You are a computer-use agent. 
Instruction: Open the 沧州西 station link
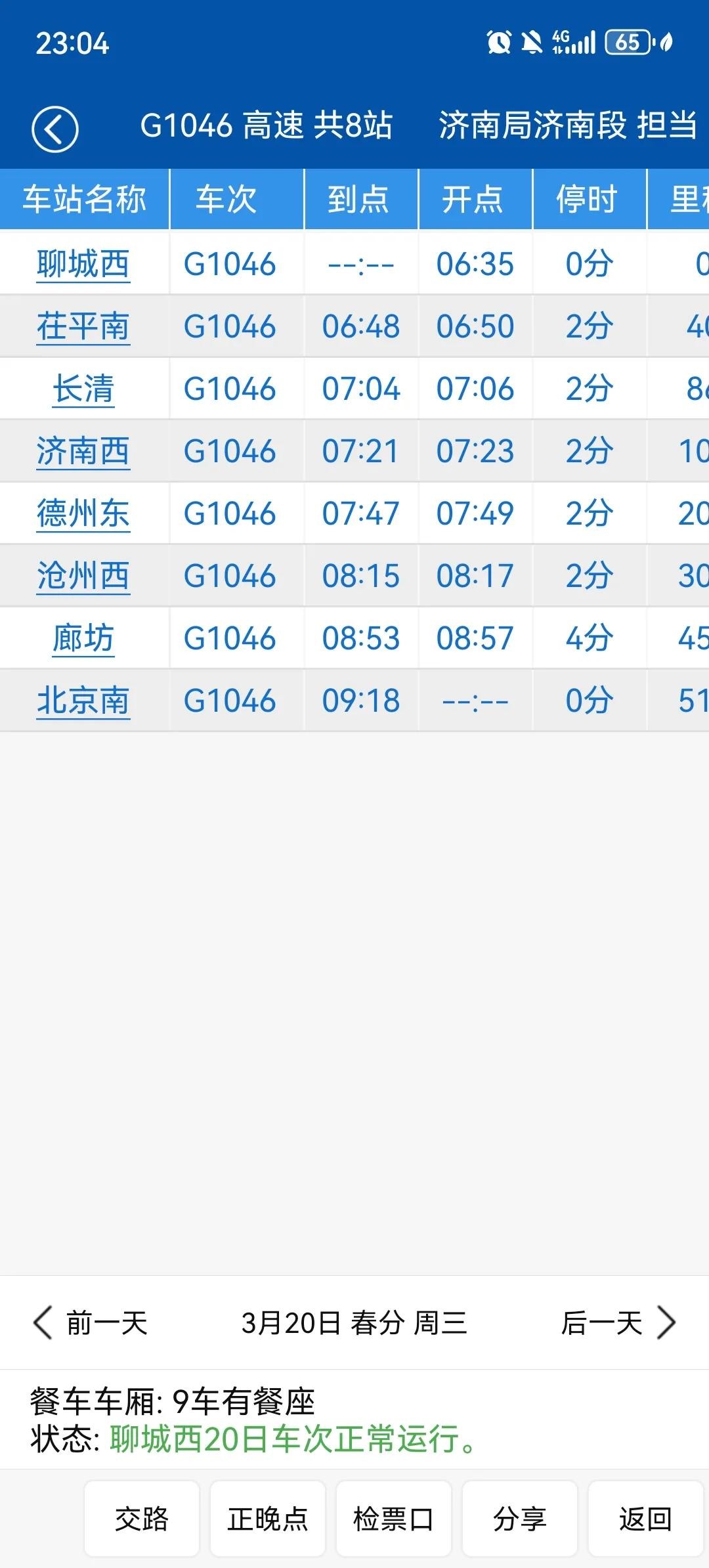click(x=83, y=576)
